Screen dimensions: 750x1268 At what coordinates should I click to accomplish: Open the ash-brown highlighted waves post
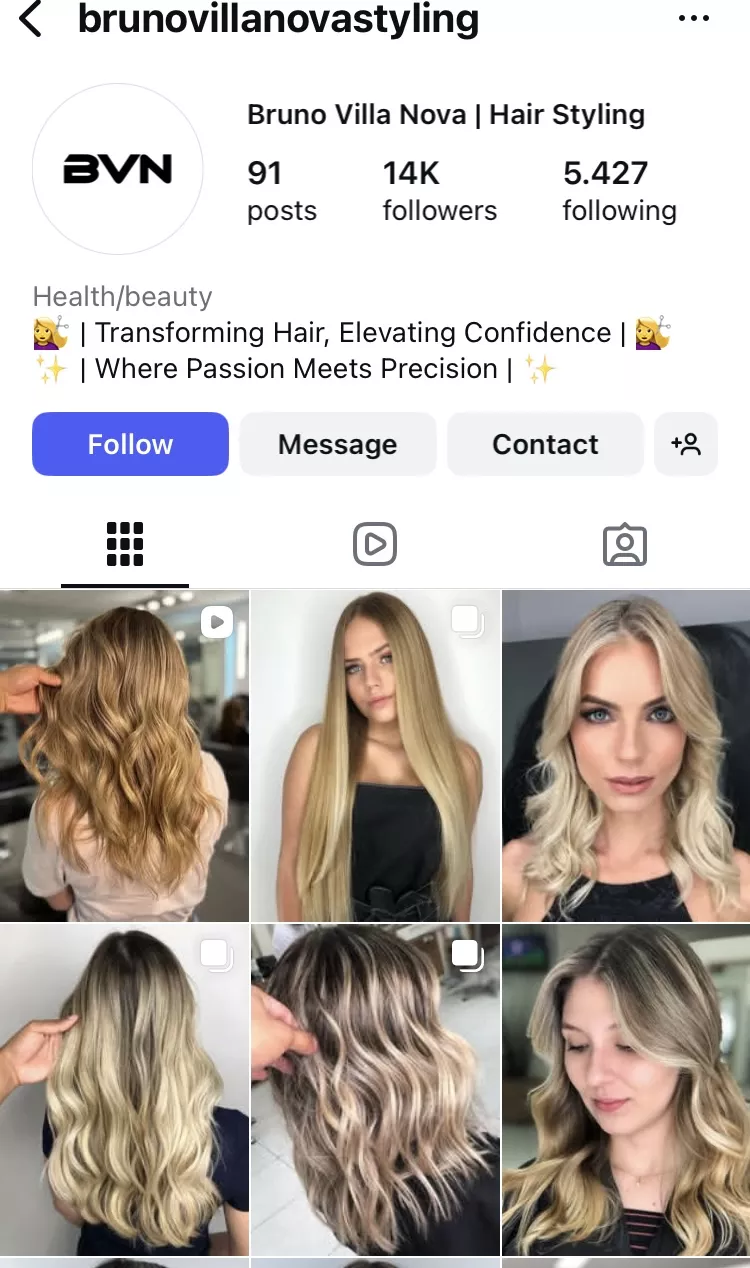[x=375, y=1090]
